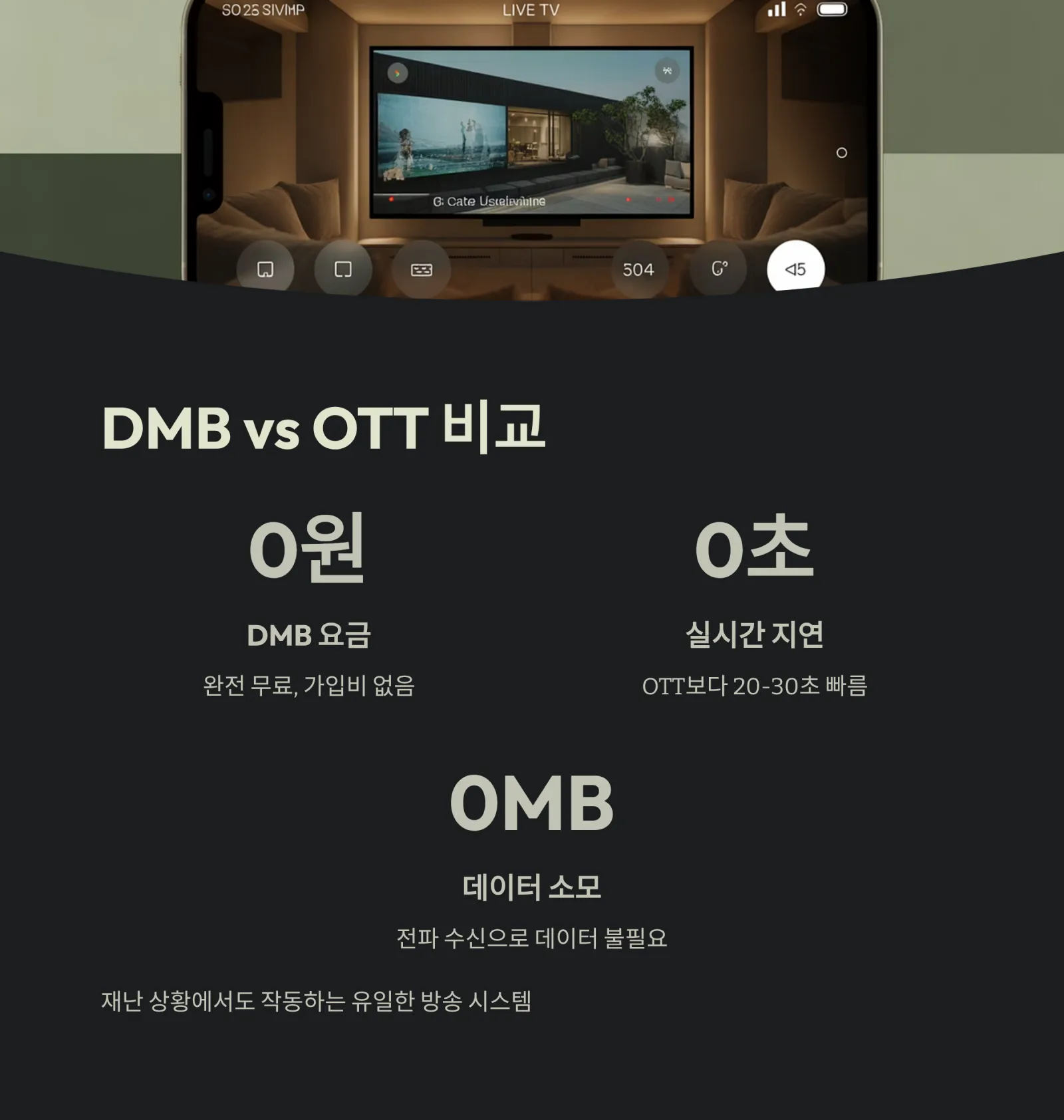Image resolution: width=1064 pixels, height=1120 pixels.
Task: Expand the video subtitle bar
Action: click(490, 200)
